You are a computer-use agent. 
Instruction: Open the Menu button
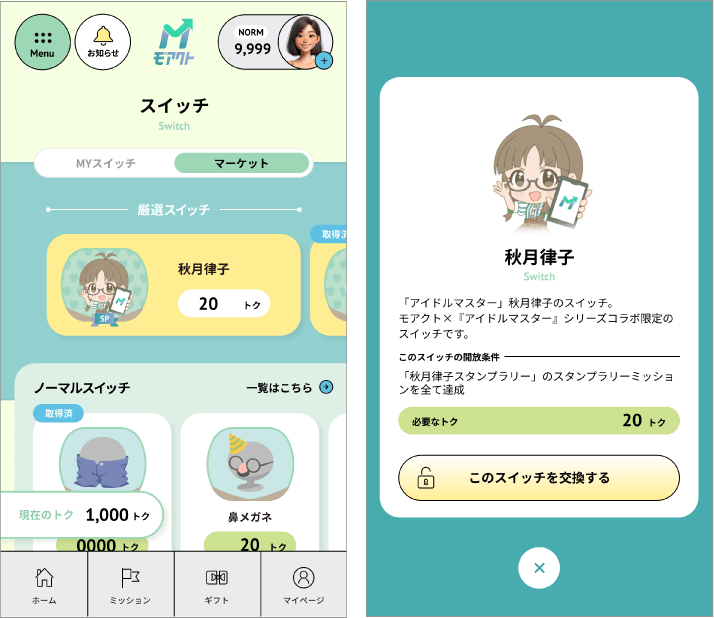(42, 42)
